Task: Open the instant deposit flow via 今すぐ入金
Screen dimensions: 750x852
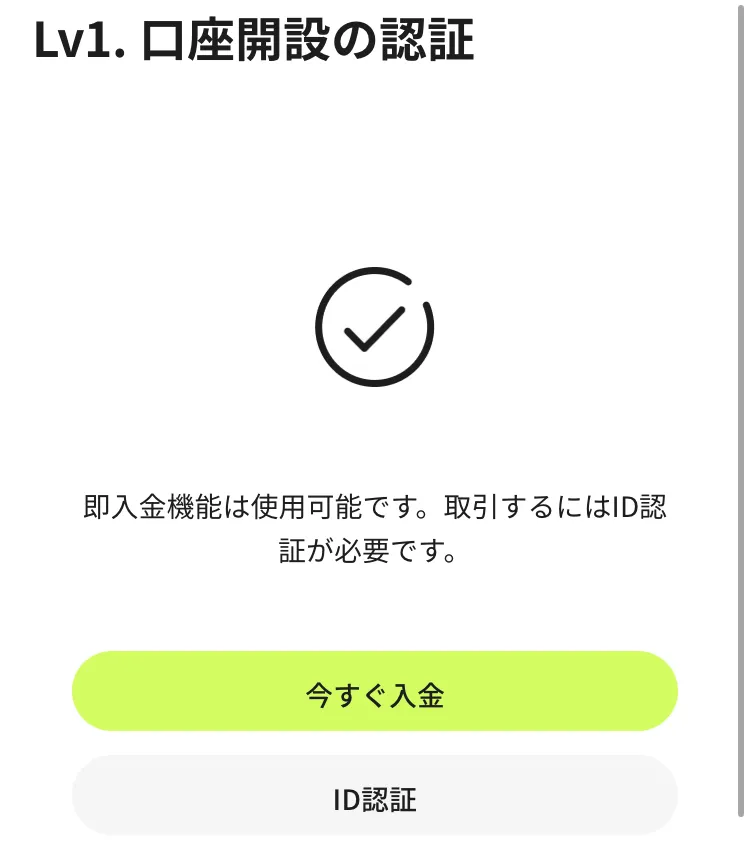Action: (374, 691)
